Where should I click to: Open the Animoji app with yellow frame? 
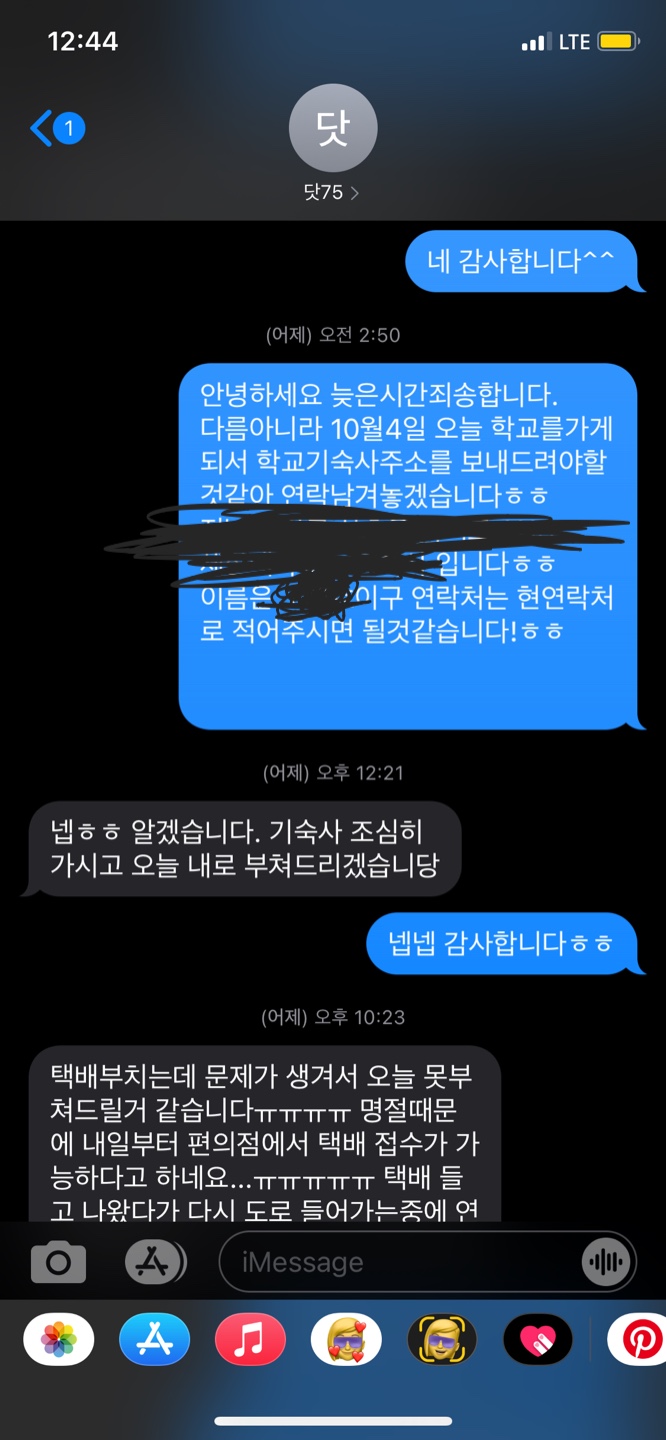(x=442, y=1340)
